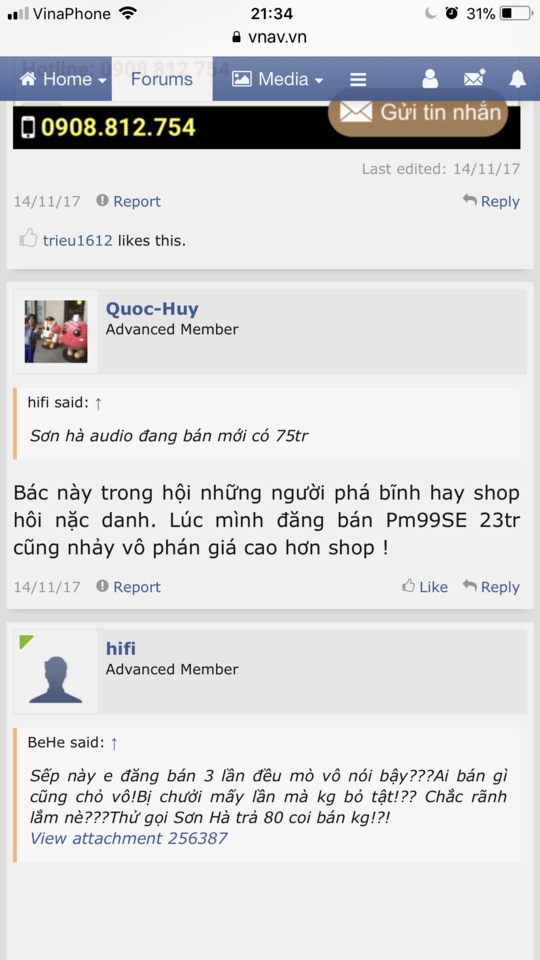The height and width of the screenshot is (960, 540).
Task: Like Quoc-Huy's post
Action: 425,587
